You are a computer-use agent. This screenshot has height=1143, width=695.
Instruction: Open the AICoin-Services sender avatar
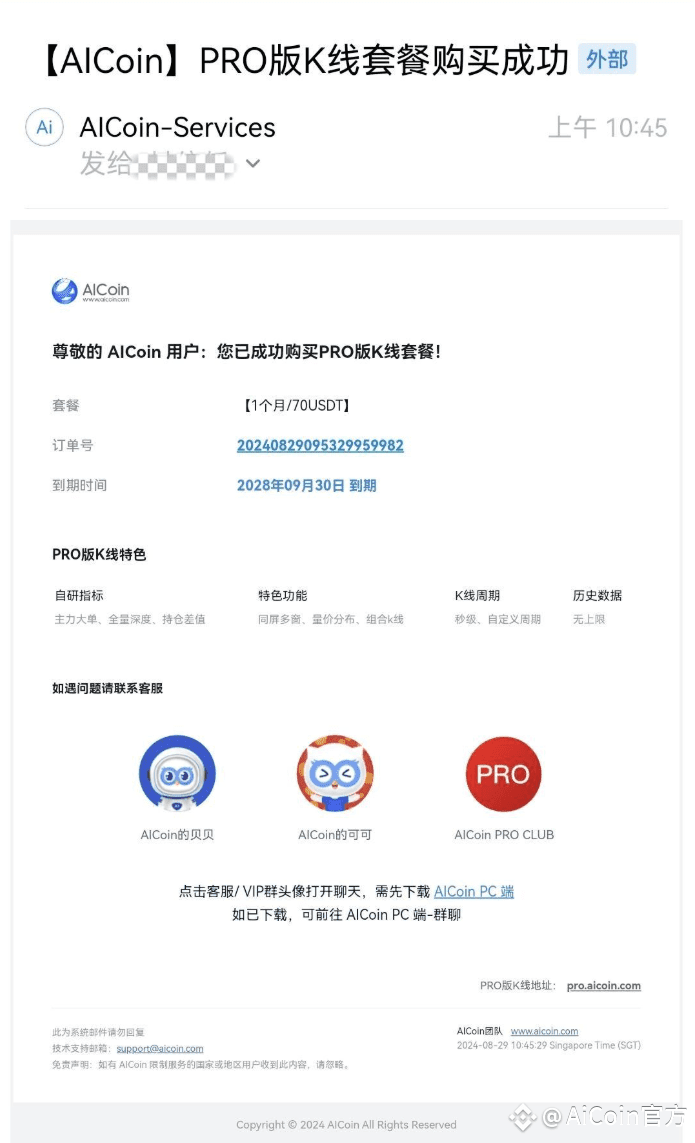pyautogui.click(x=44, y=127)
